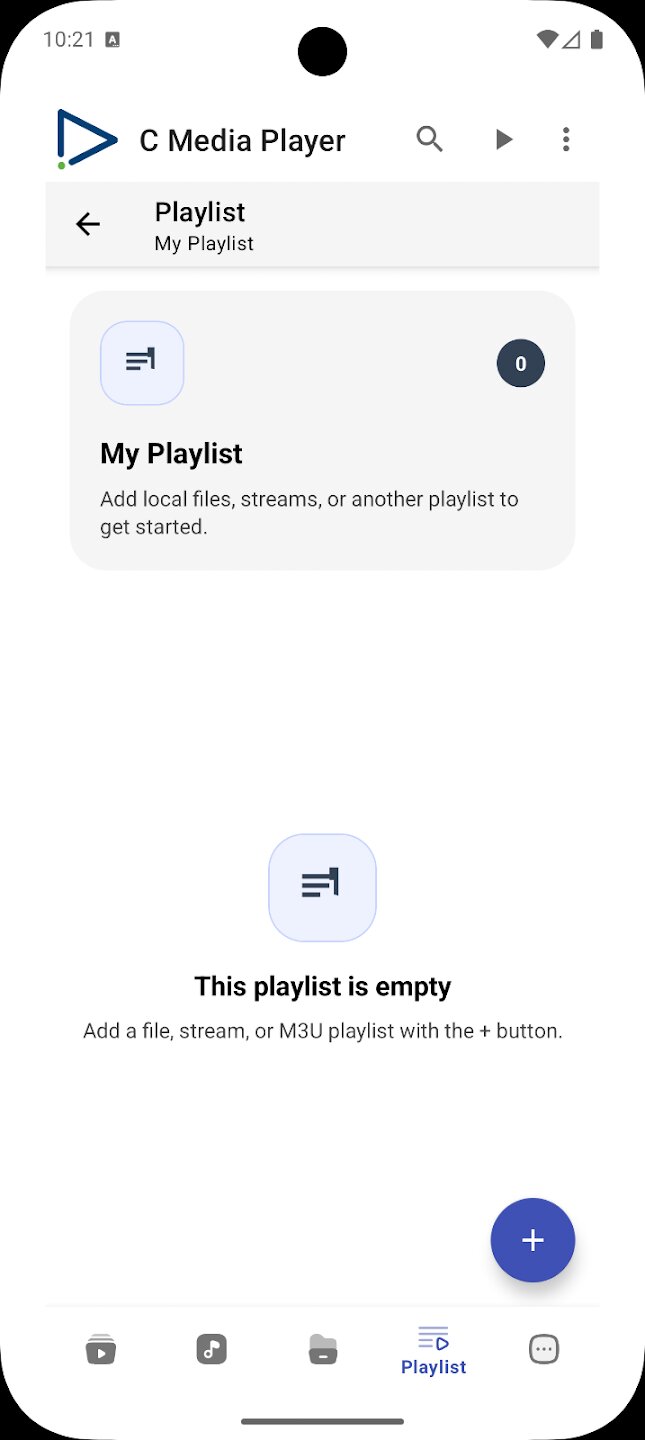Select the Playlist tab
Screen dimensions: 645x1440
[x=433, y=1350]
